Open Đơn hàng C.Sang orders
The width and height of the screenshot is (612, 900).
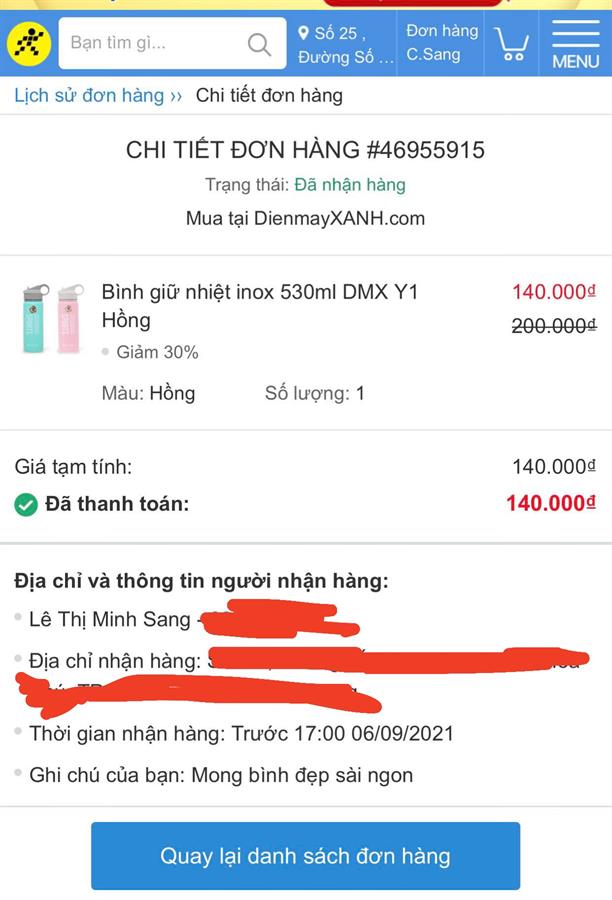pos(441,44)
